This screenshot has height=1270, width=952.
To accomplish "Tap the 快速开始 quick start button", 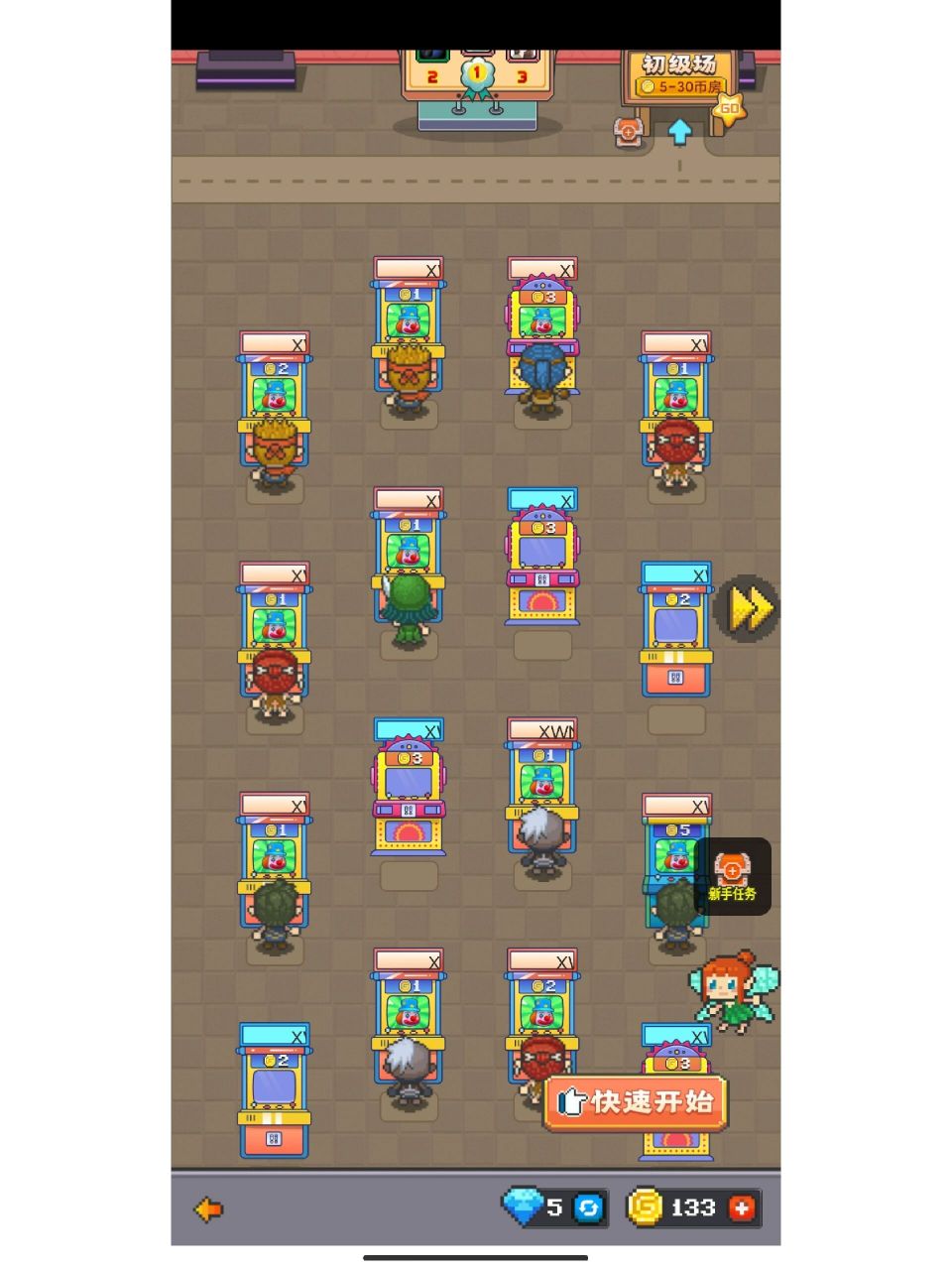I will click(636, 1102).
